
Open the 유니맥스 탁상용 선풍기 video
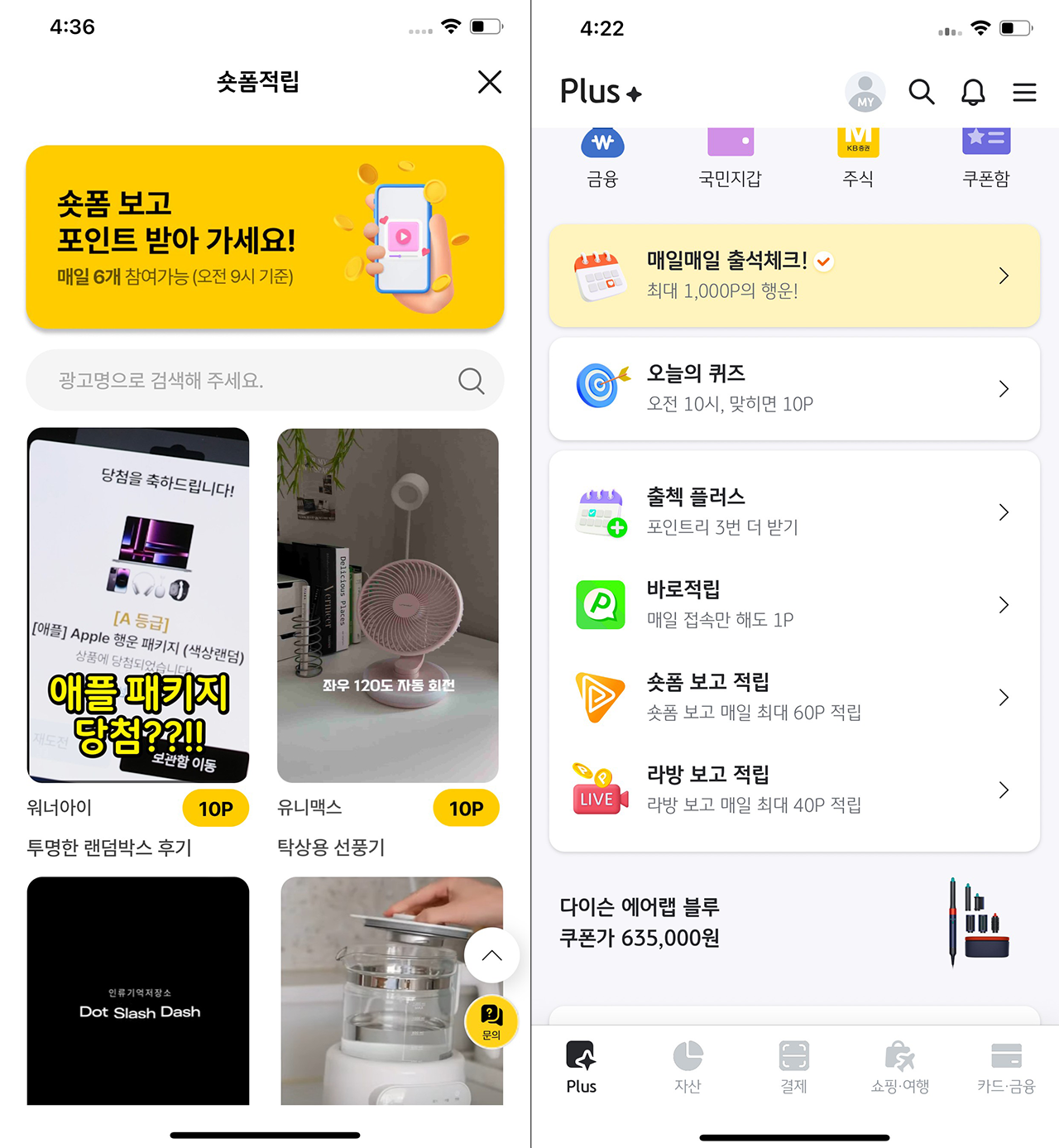pos(388,605)
